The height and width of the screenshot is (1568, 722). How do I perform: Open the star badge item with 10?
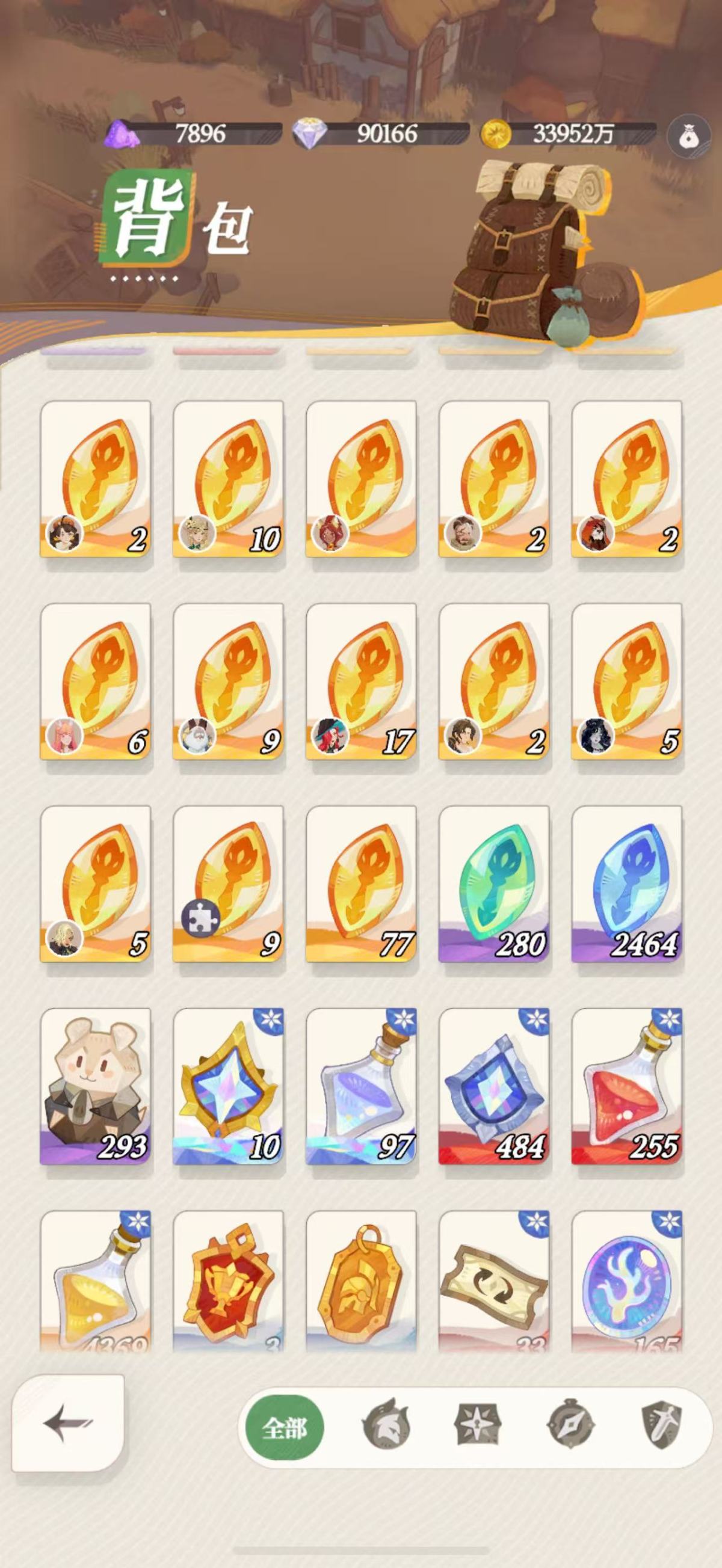[x=228, y=1086]
